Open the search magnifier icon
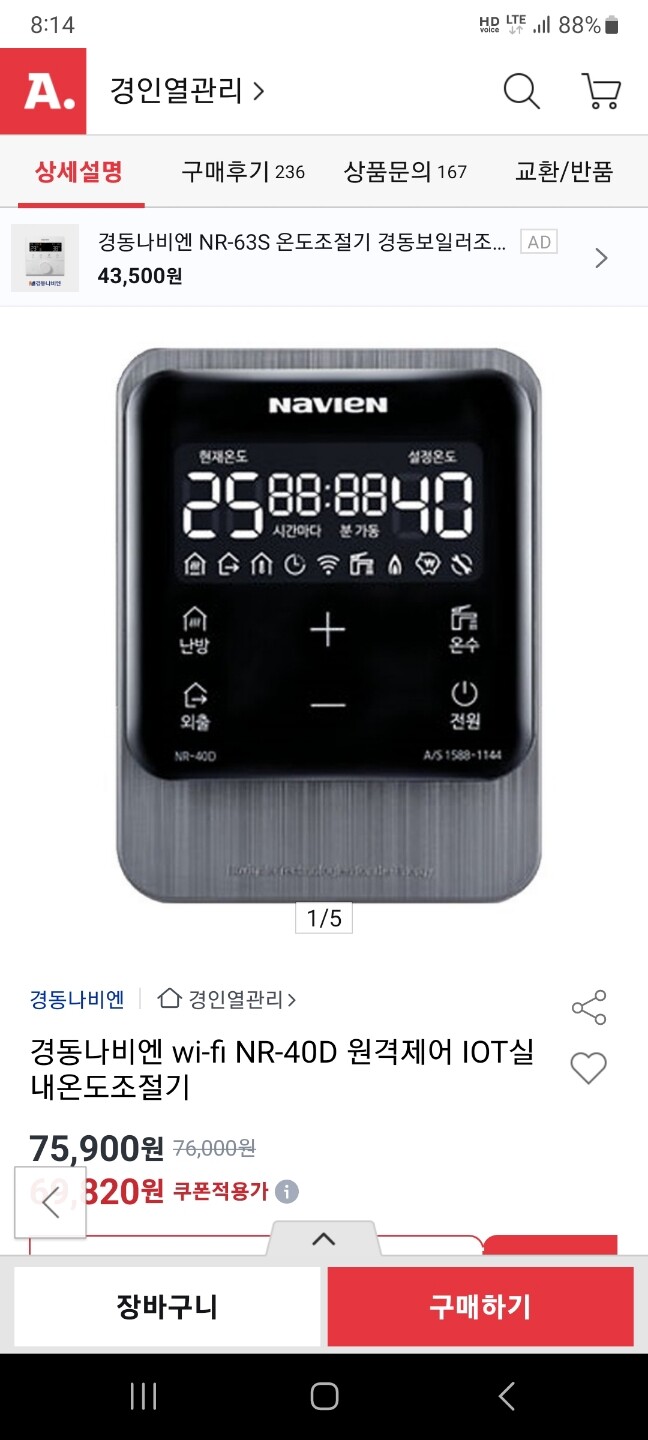The height and width of the screenshot is (1440, 648). tap(521, 91)
